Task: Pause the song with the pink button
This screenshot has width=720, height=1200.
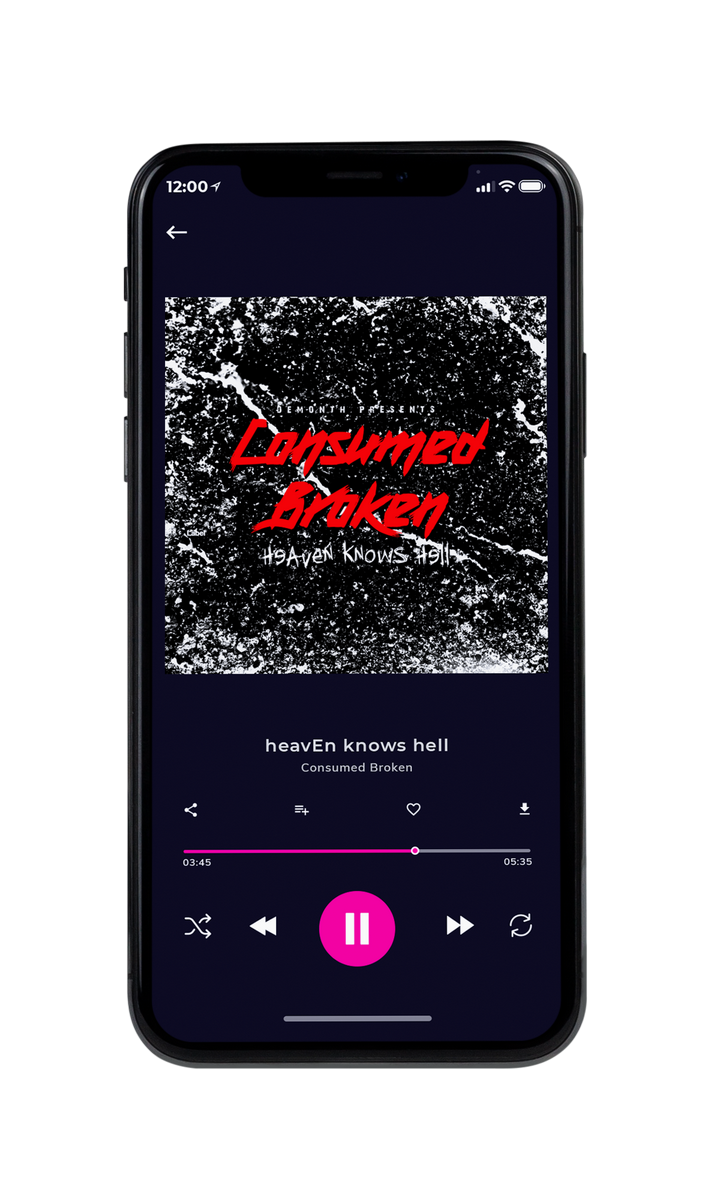Action: [x=357, y=928]
